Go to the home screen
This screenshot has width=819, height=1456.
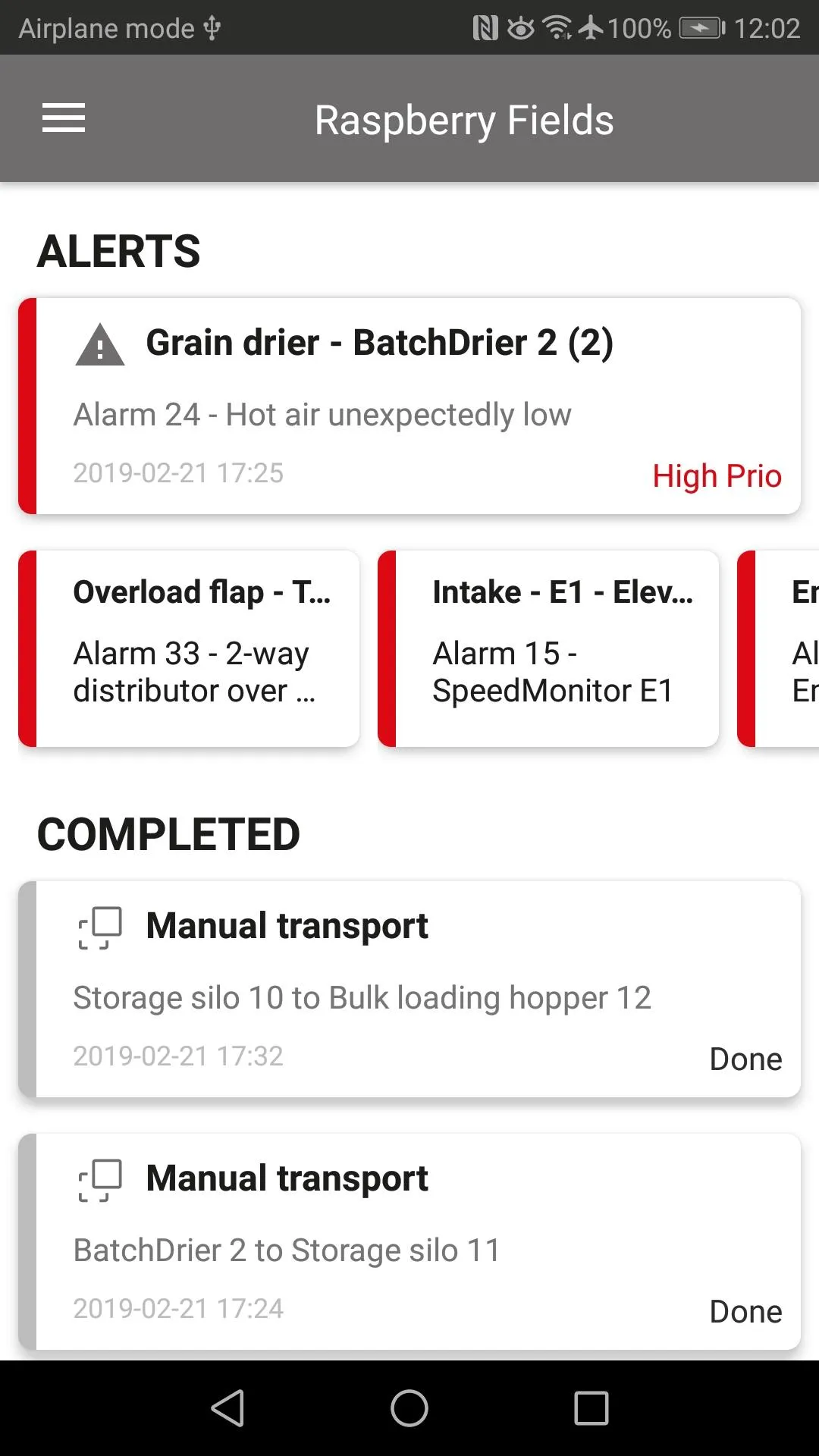coord(409,1408)
